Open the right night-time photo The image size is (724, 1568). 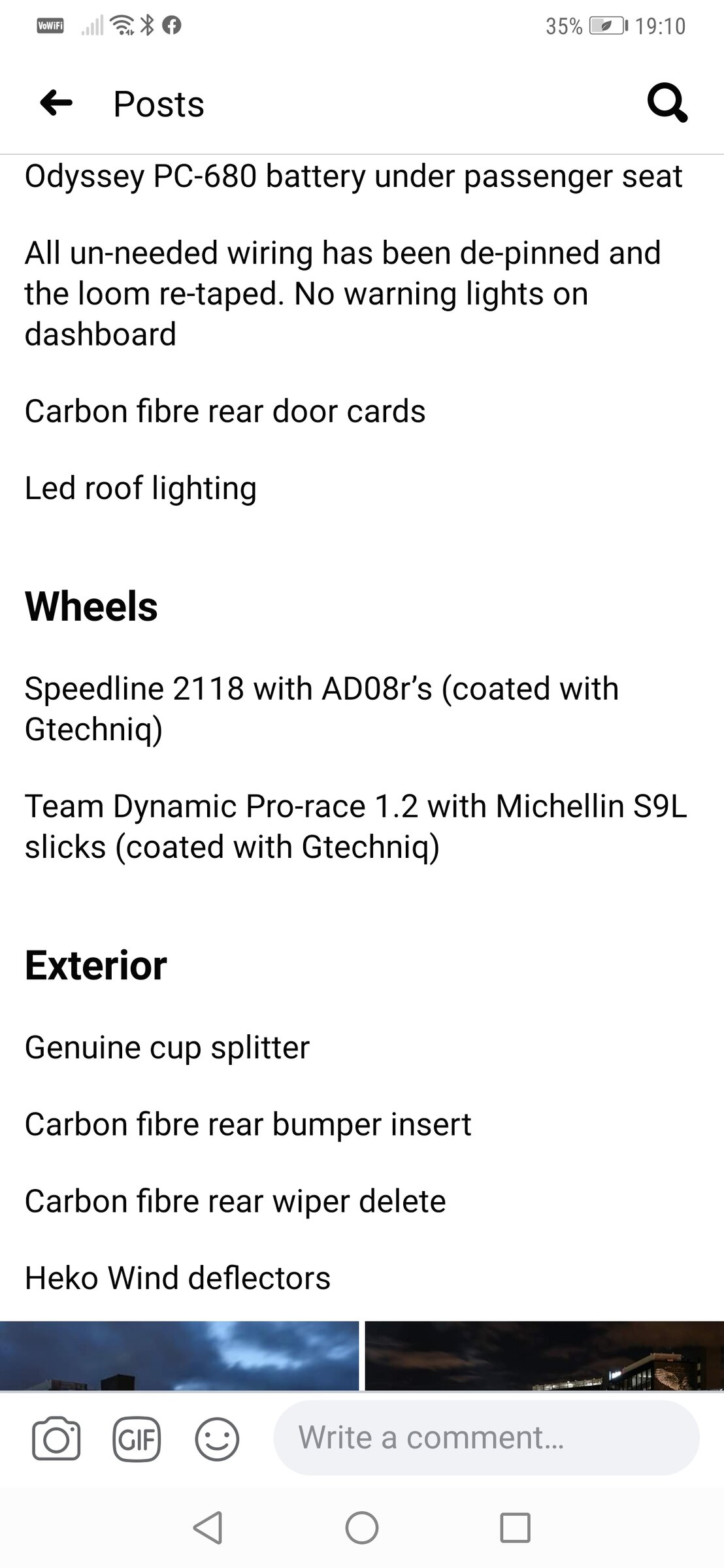coord(544,1355)
